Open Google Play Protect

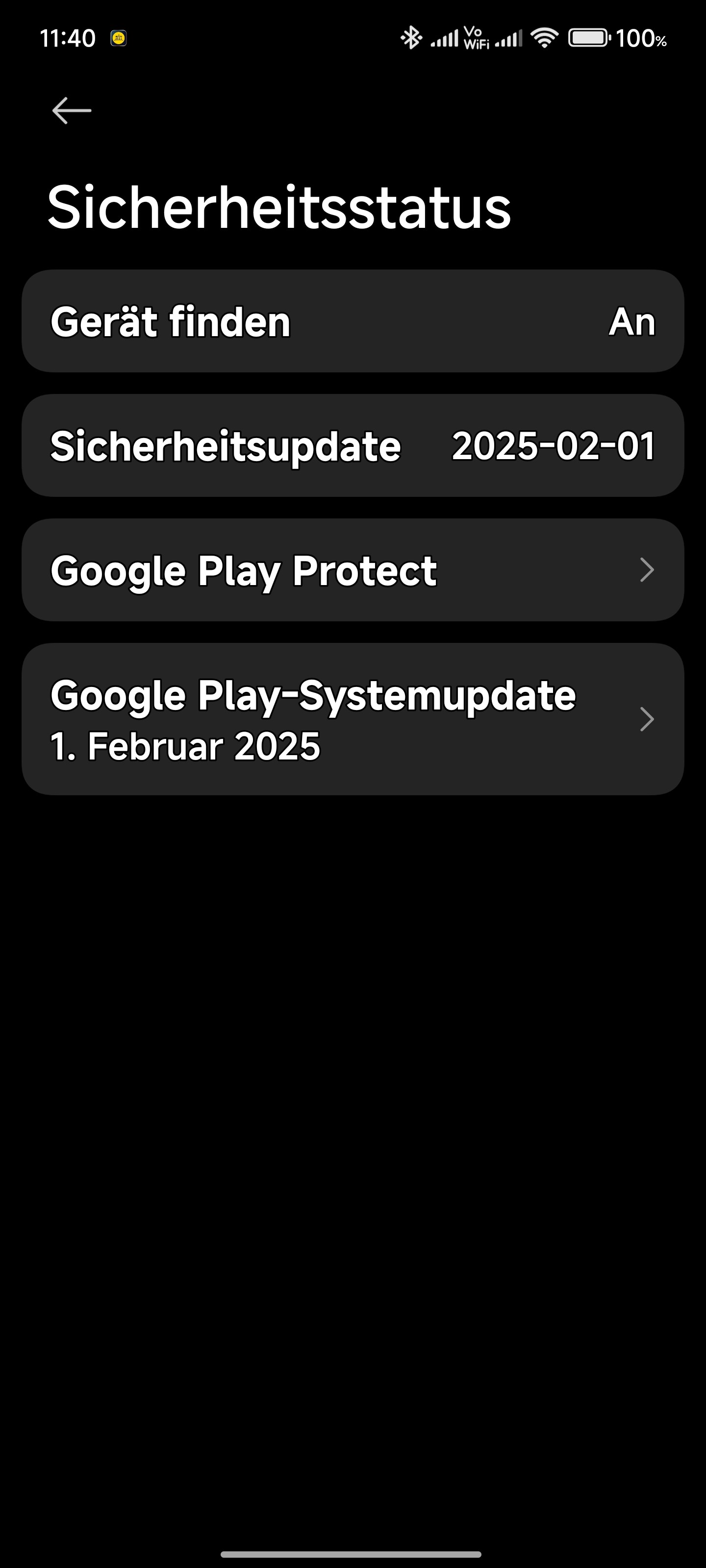coord(353,570)
